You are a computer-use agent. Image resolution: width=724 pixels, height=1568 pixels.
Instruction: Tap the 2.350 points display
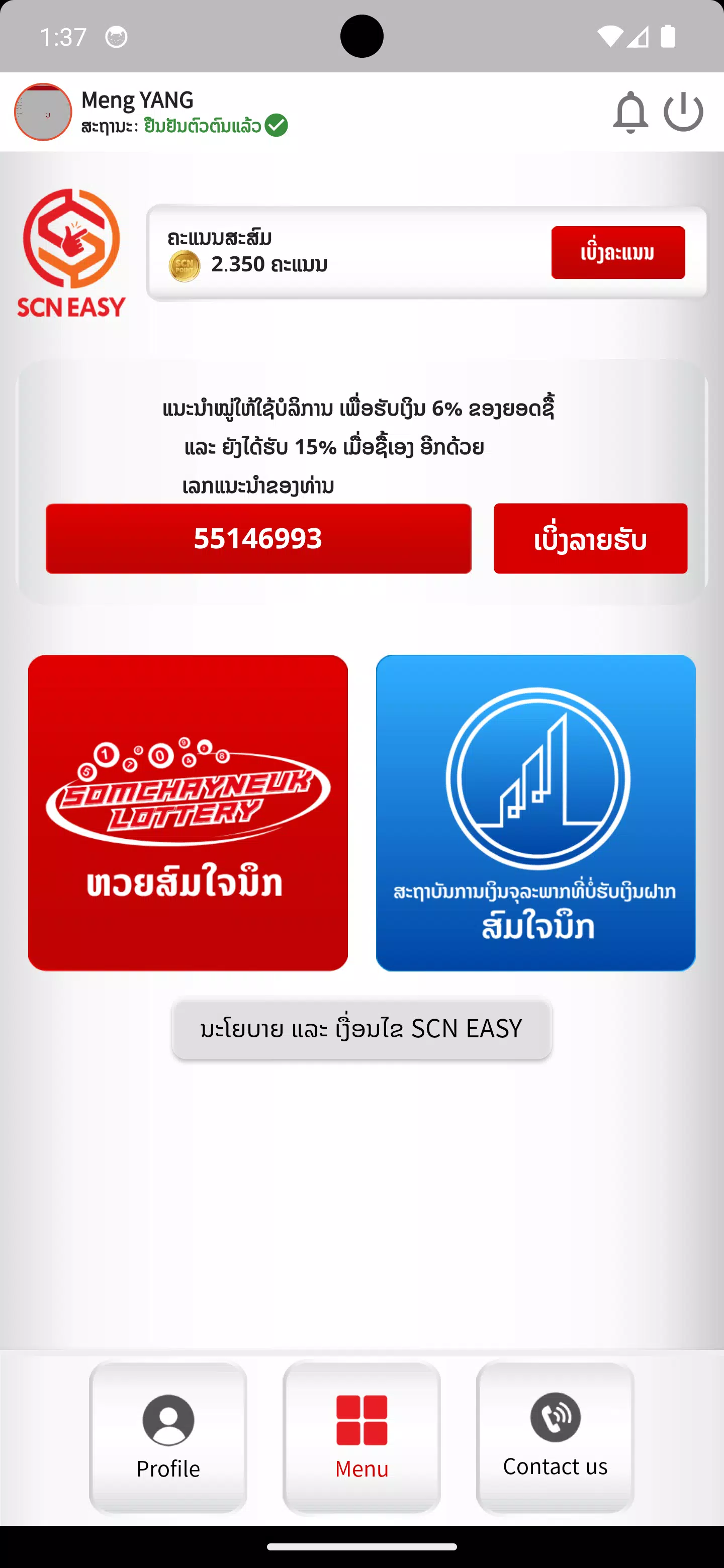(268, 264)
